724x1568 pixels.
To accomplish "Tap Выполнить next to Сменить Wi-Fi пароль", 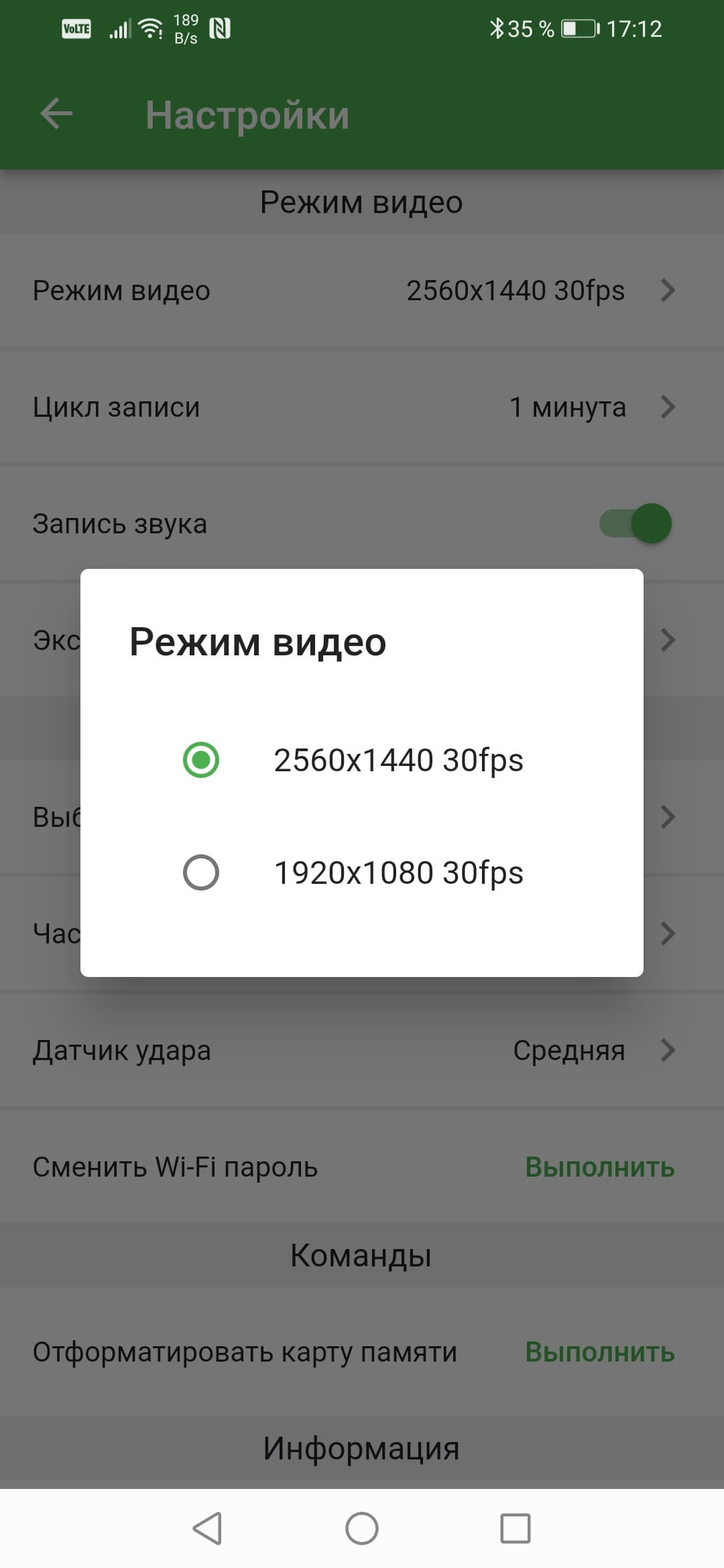I will coord(599,1167).
